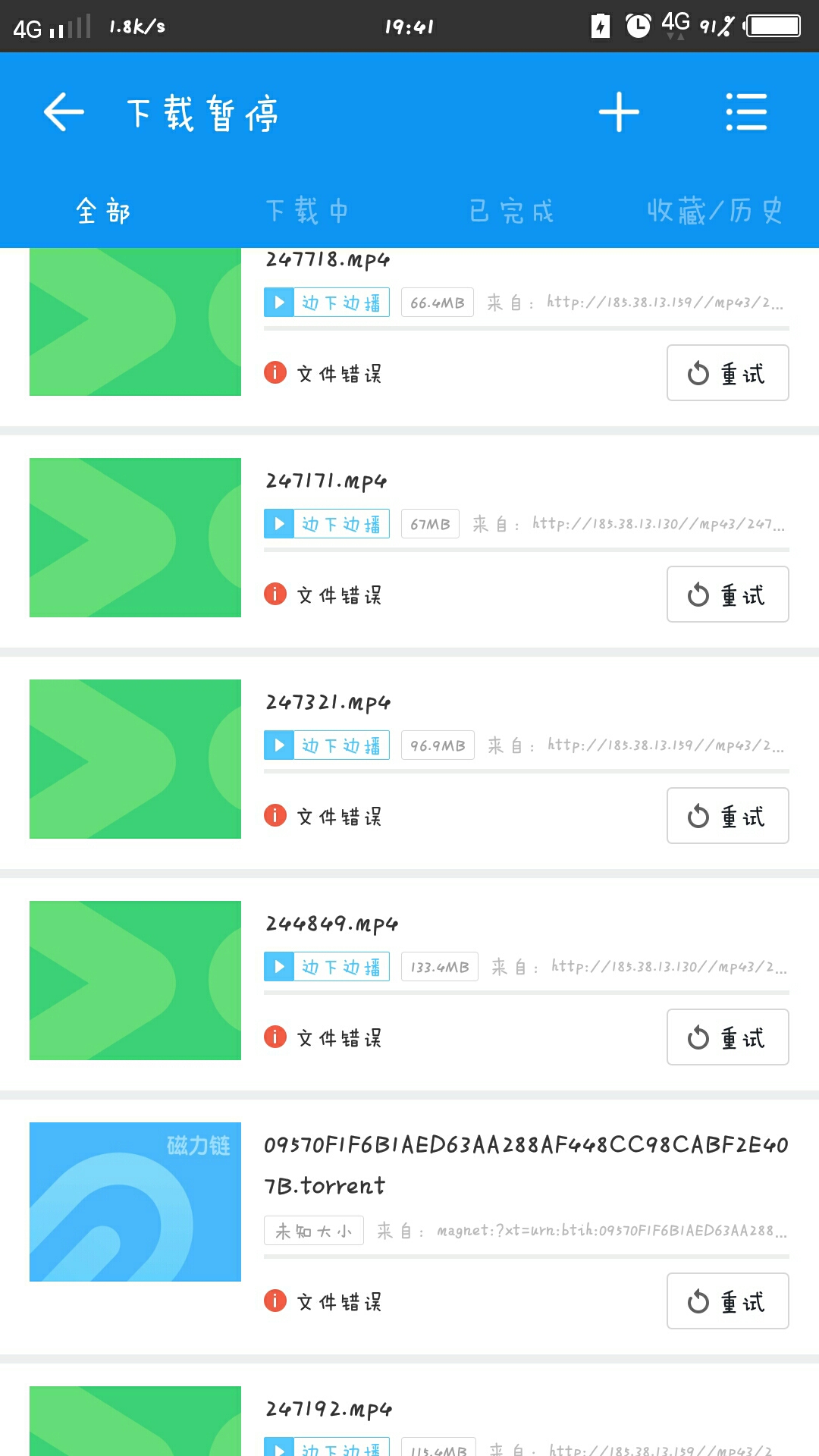Open the list menu icon

tap(746, 112)
